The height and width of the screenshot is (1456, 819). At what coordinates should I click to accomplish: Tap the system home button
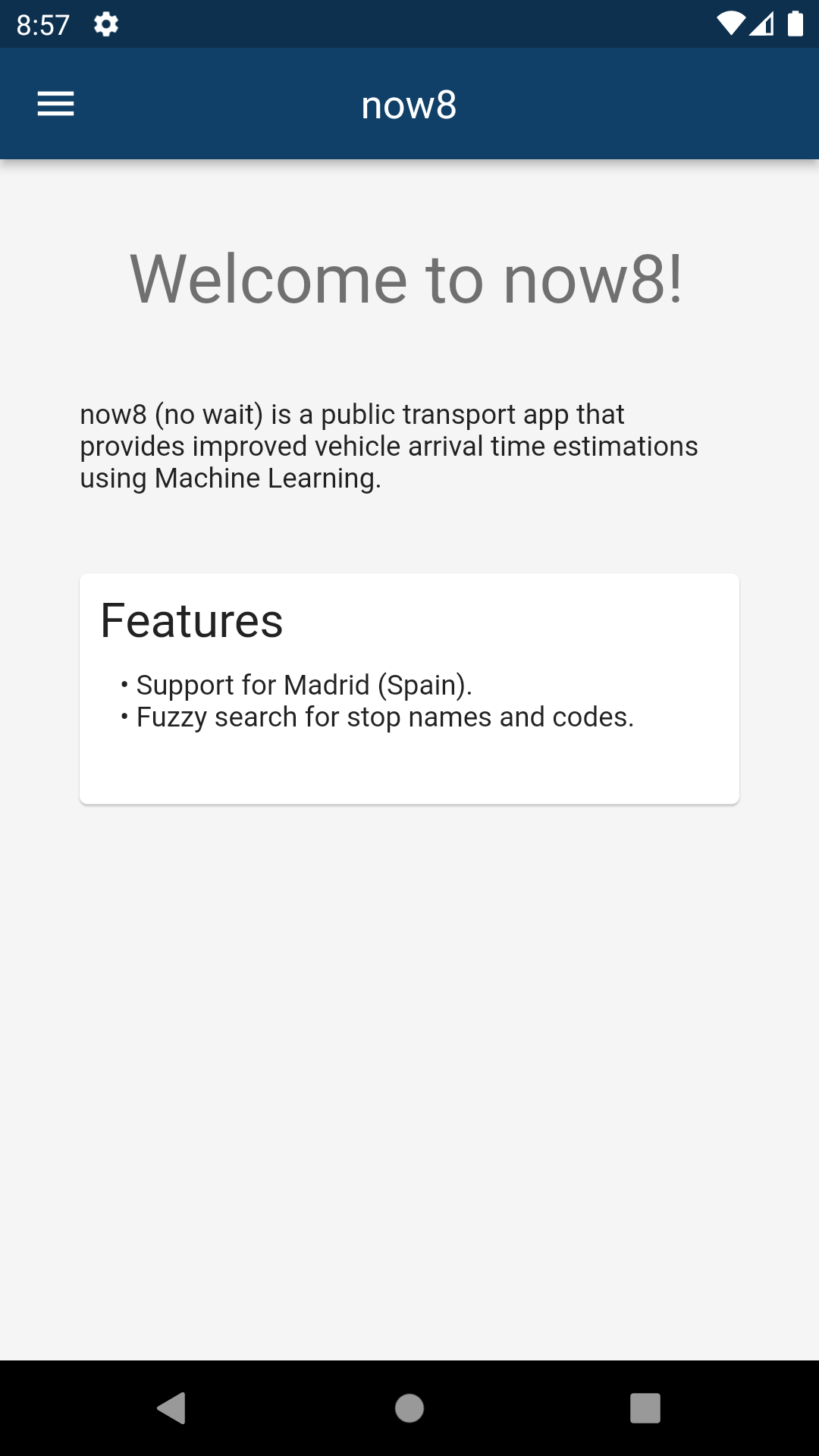coord(409,1408)
